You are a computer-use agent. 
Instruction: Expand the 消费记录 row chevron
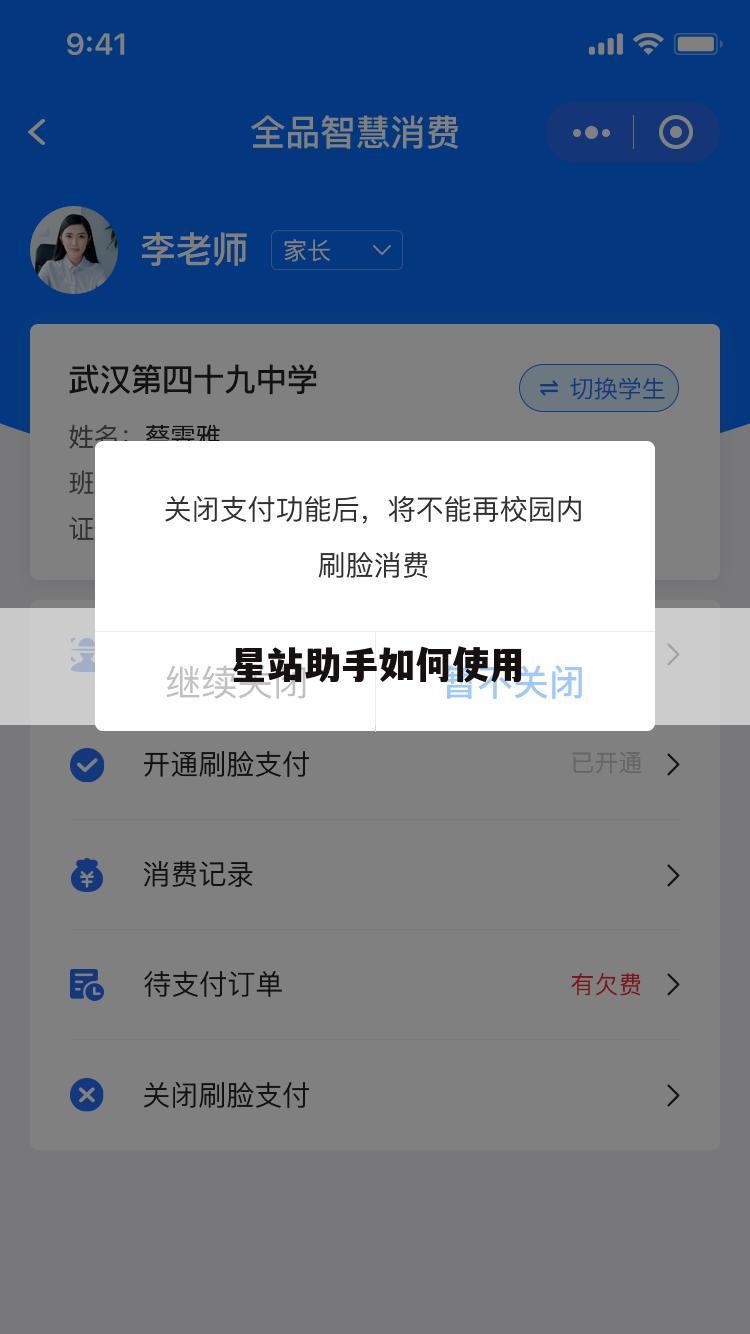click(672, 875)
